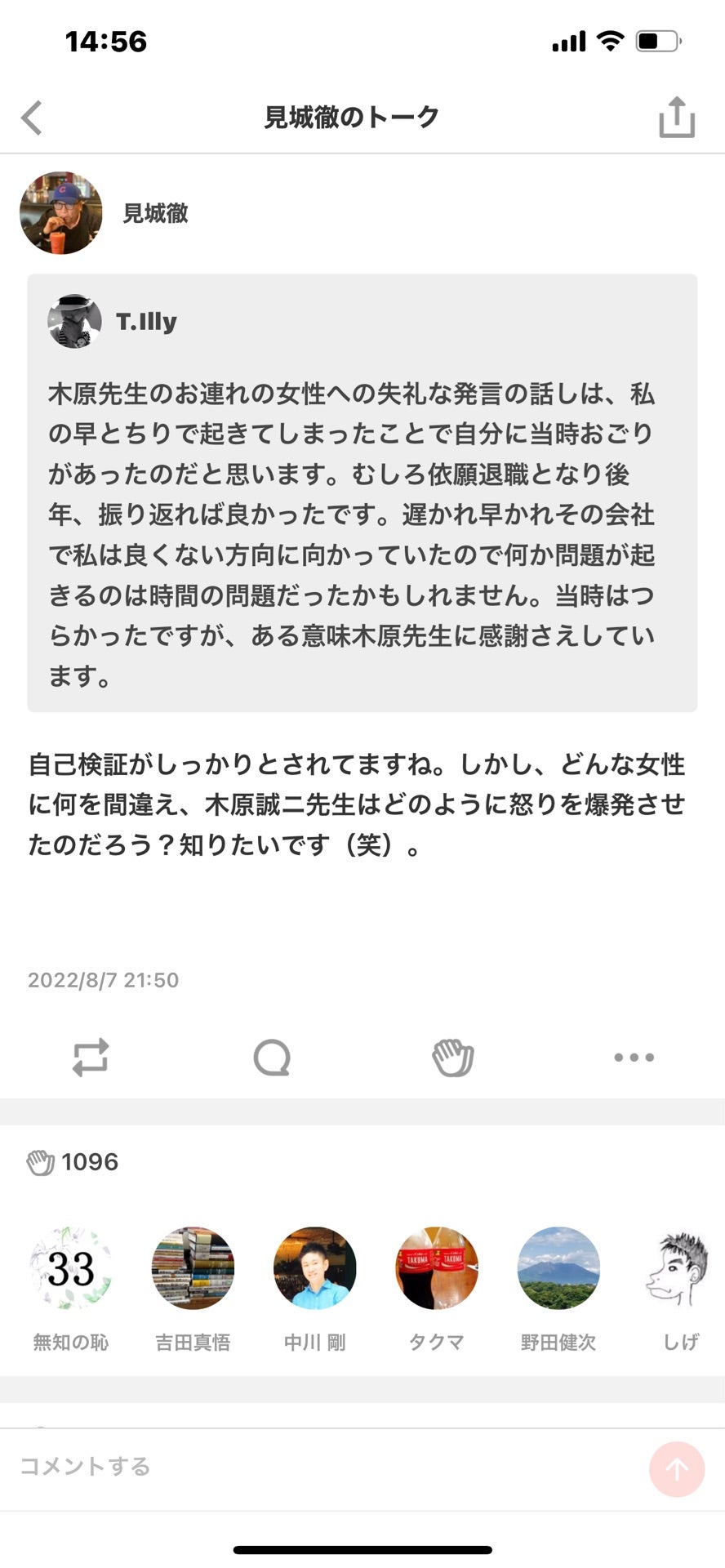The image size is (725, 1568).
Task: Tap the T.Illy username label
Action: coord(143,321)
